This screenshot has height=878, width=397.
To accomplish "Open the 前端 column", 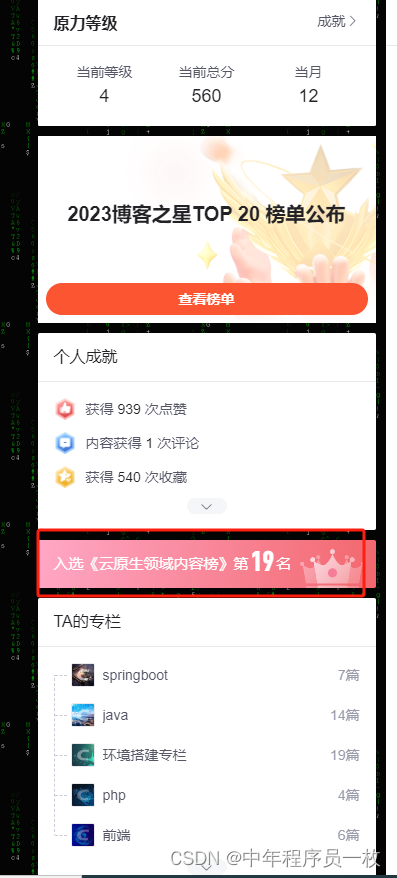I will [215, 835].
